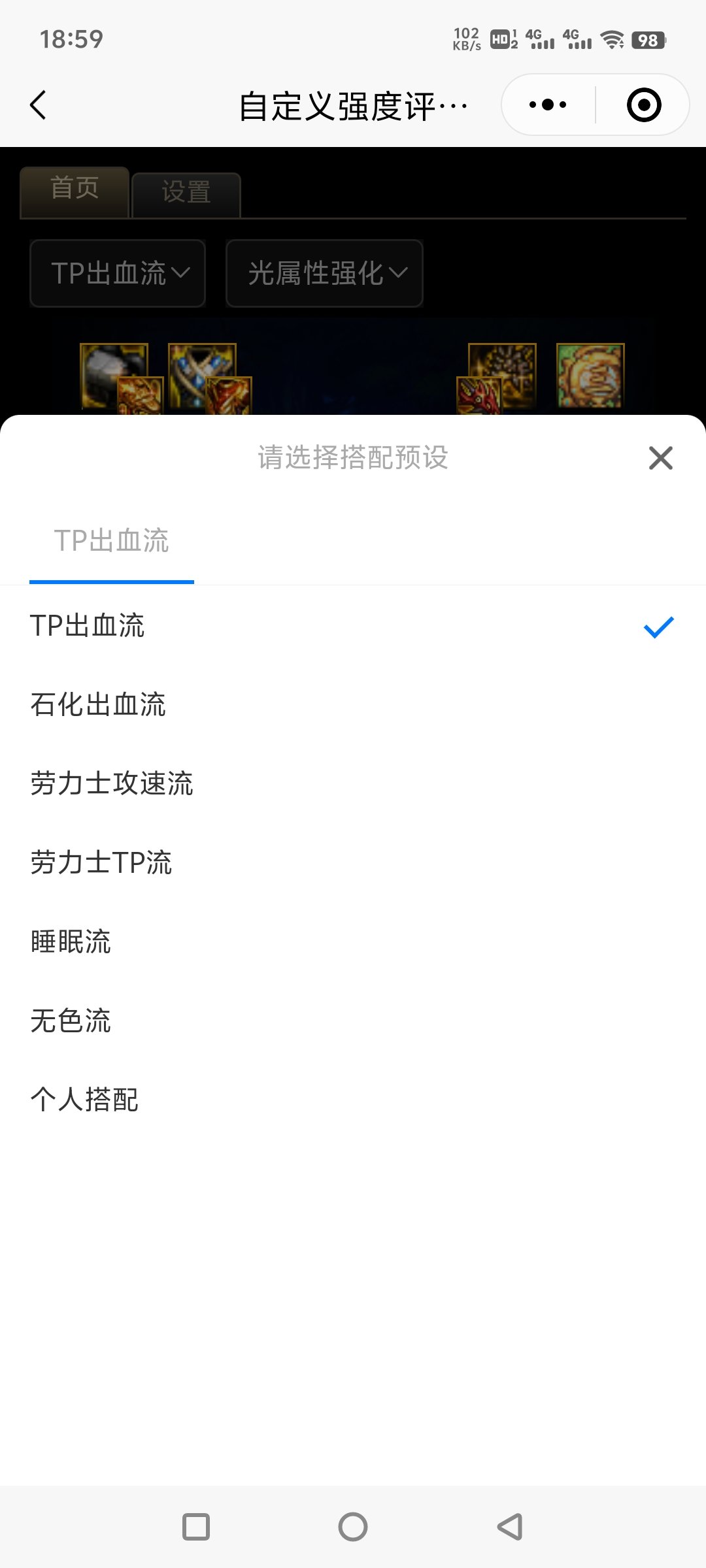This screenshot has height=1568, width=706.
Task: Tap the checked TP出血流 row
Action: tap(353, 626)
